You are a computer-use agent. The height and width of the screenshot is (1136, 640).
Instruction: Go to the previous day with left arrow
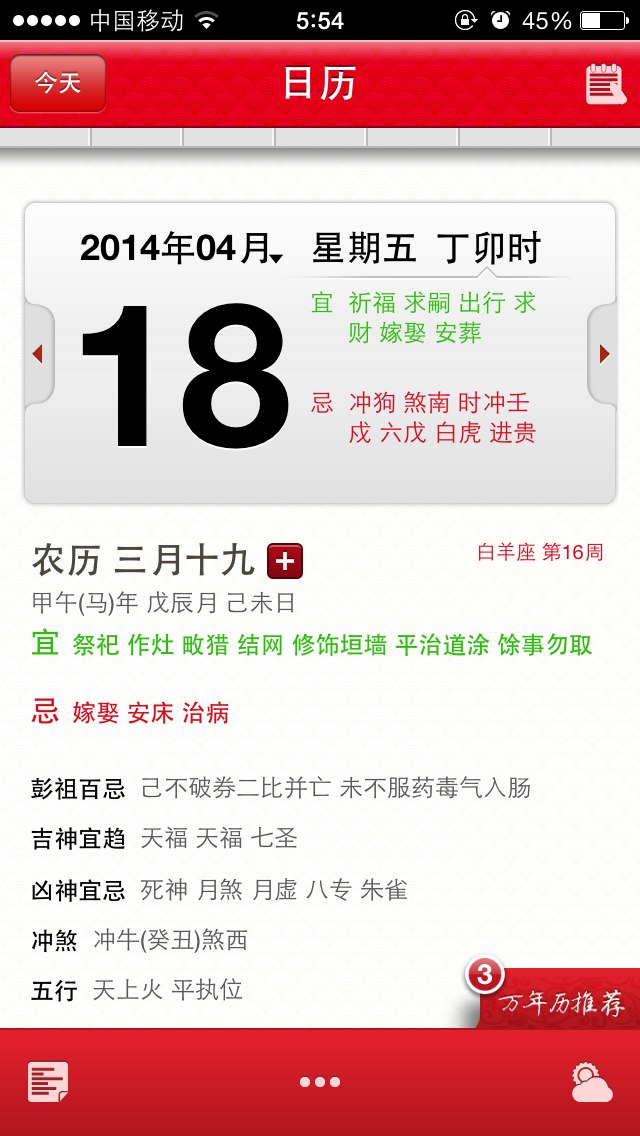(x=38, y=354)
